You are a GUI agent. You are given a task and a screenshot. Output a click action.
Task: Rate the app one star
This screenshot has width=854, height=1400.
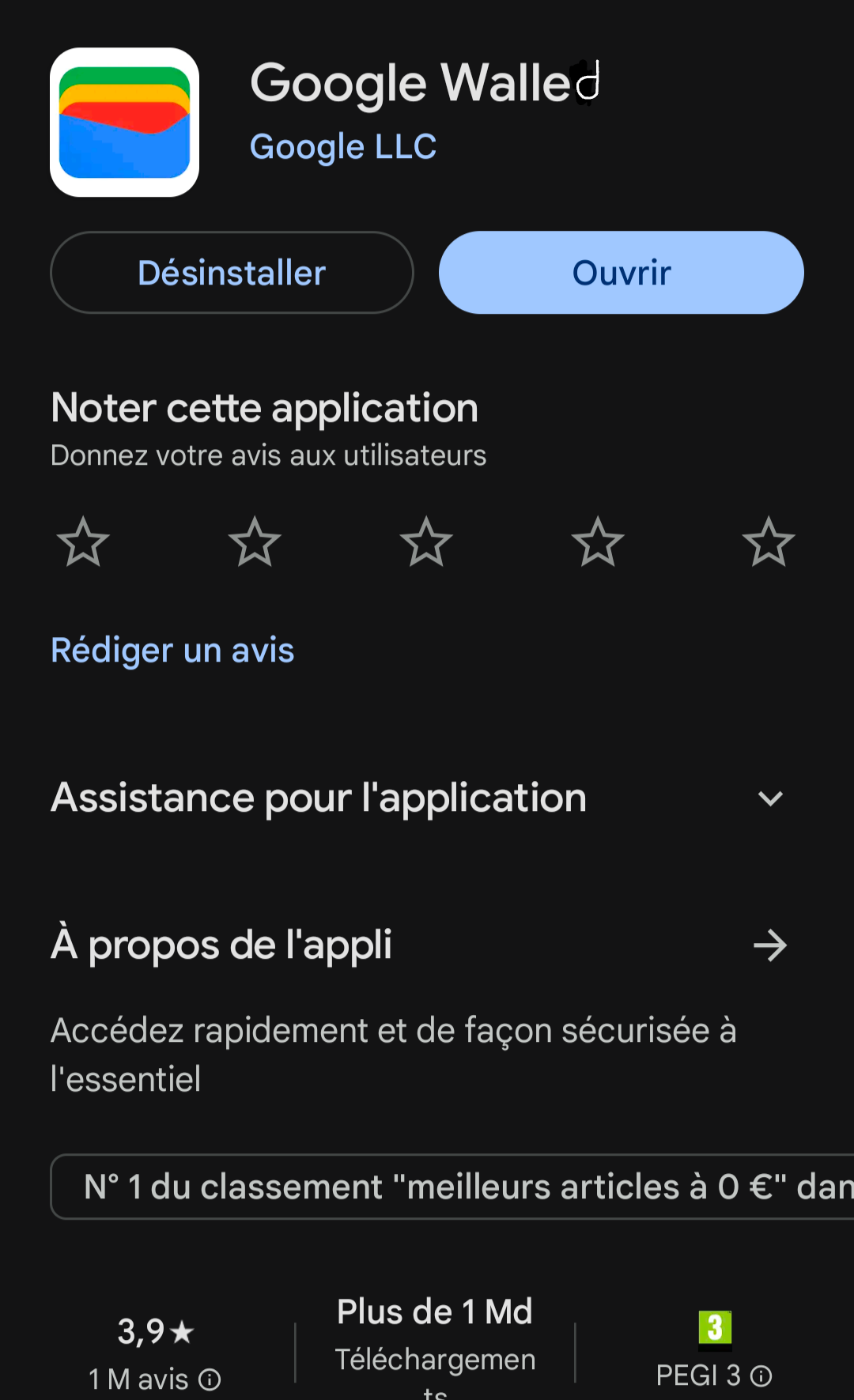pos(83,542)
